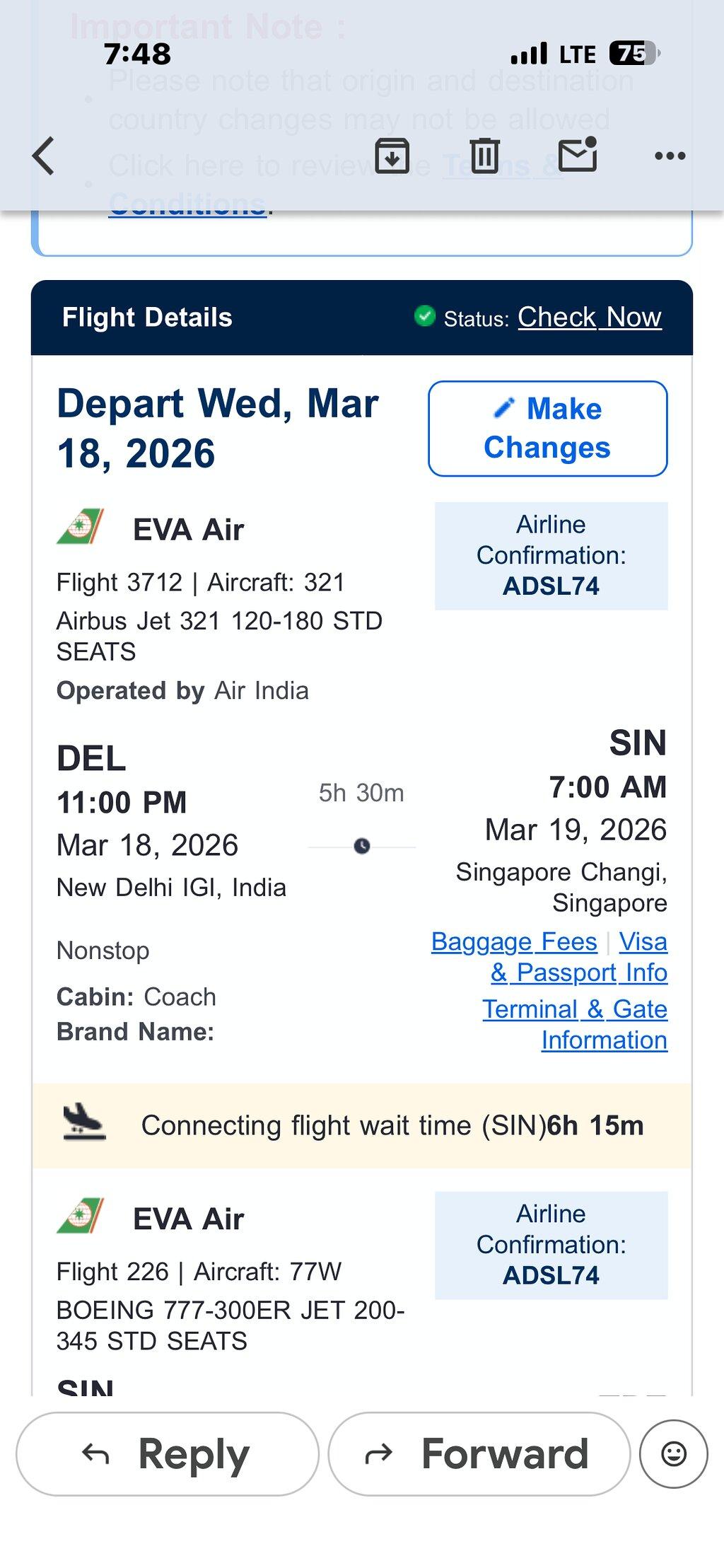Open Terminal & Gate Information link
The image size is (724, 1568).
pos(575,1024)
